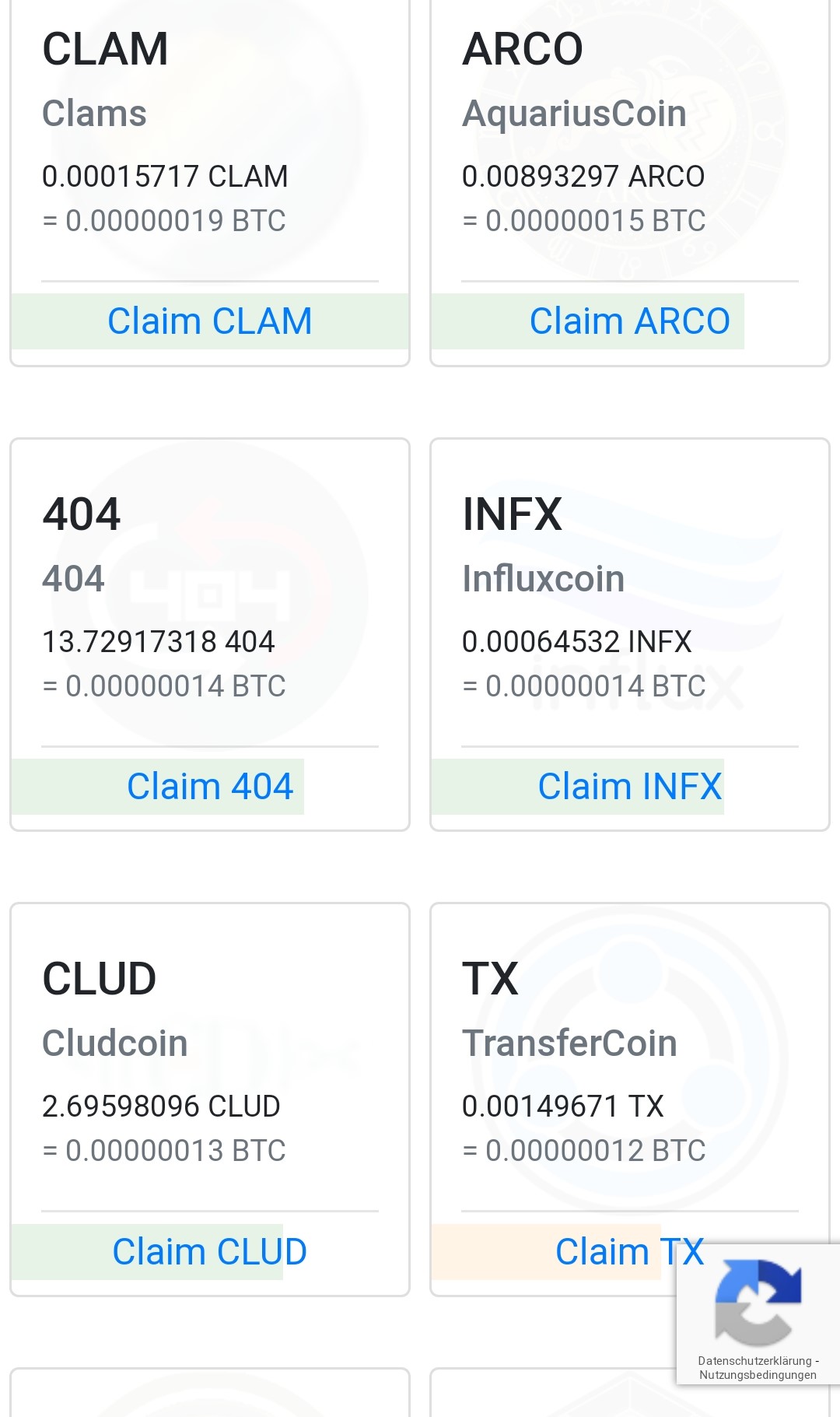This screenshot has height=1417, width=840.
Task: Claim the CLUD Cludcoin balance
Action: (x=210, y=1252)
